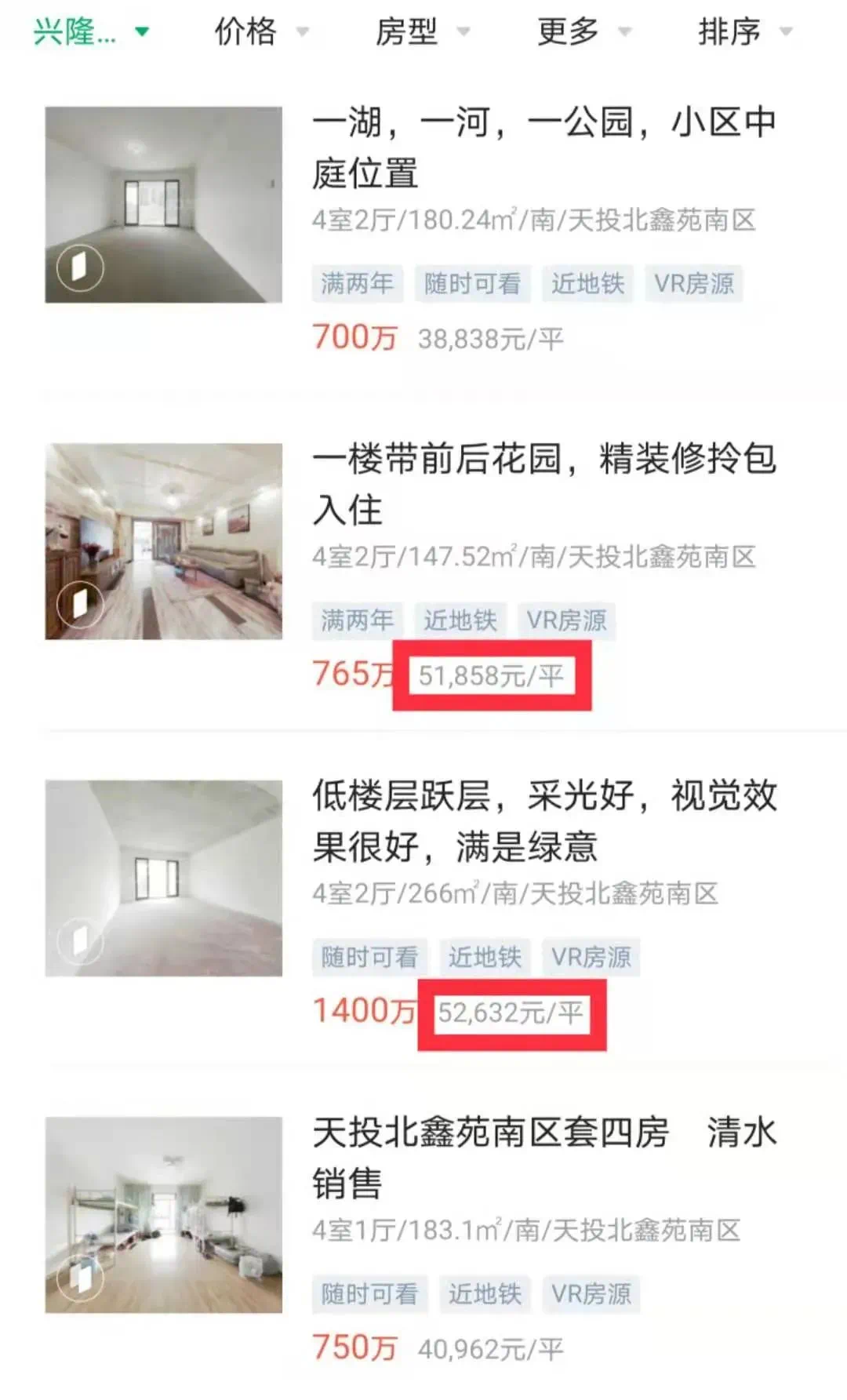Screen dimensions: 847x1400
Task: Expand the 房型 room type filter
Action: point(421,32)
